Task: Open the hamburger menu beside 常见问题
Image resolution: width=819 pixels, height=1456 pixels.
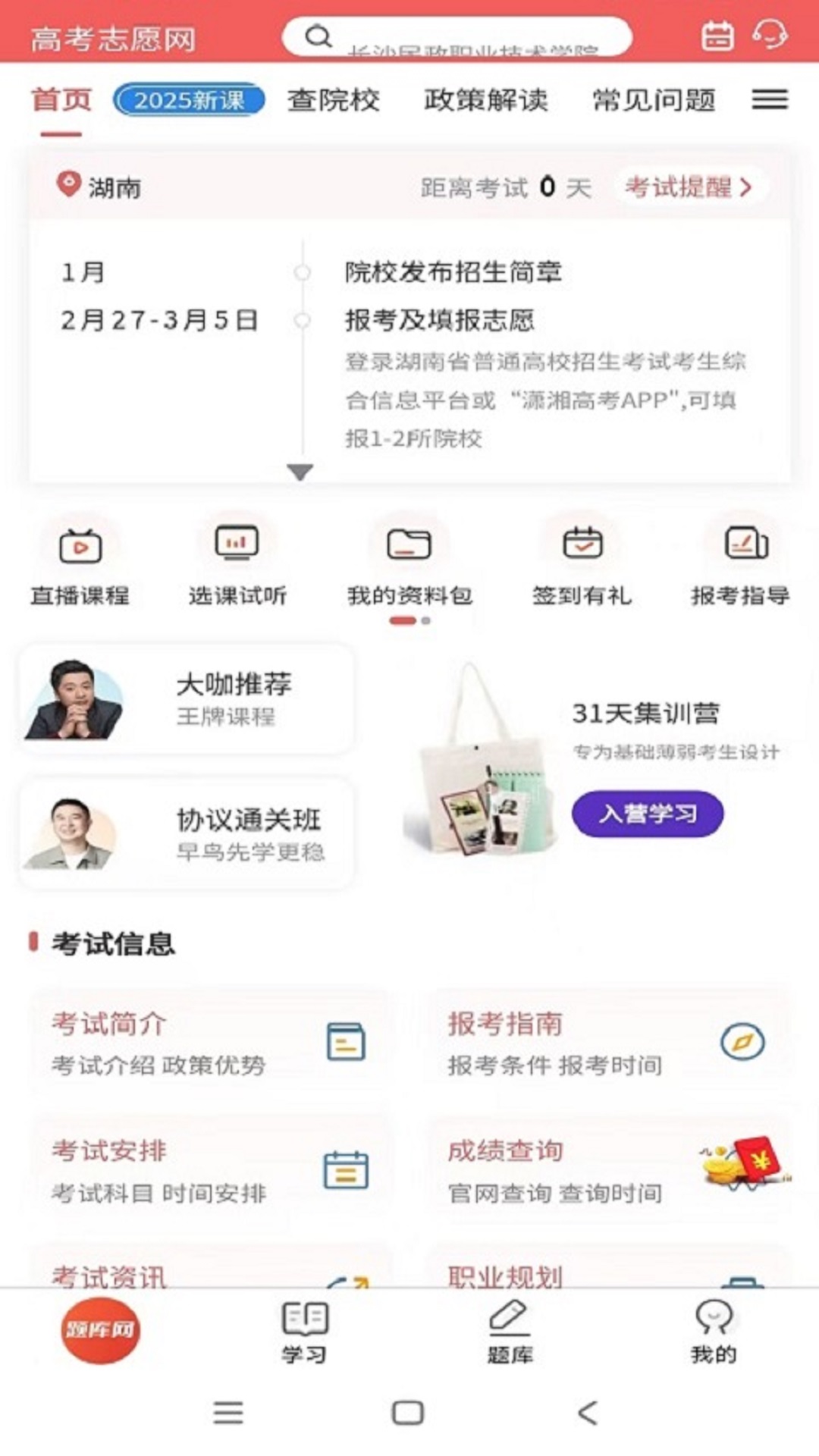Action: tap(770, 99)
